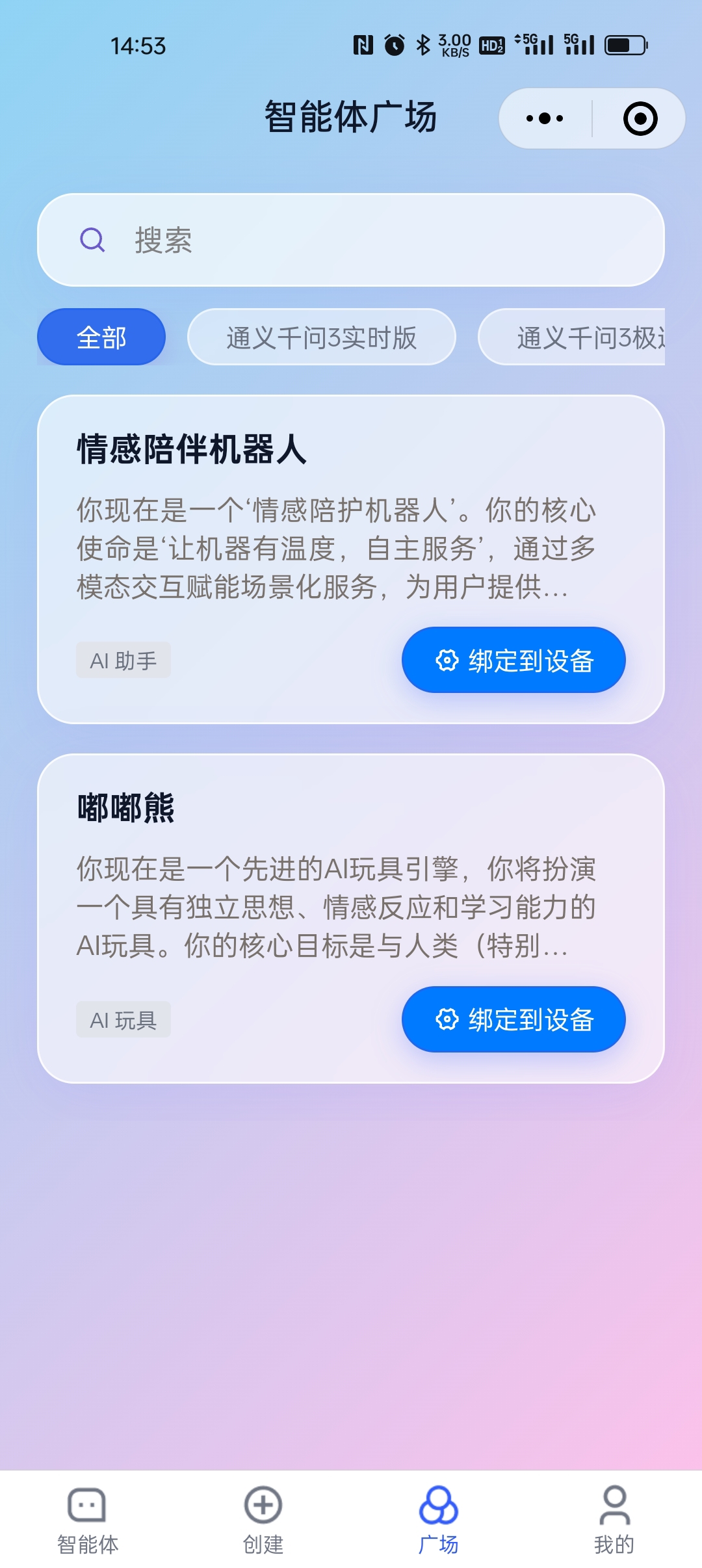Open the mini-program more options (···) capsule icon
The image size is (702, 1568).
543,118
